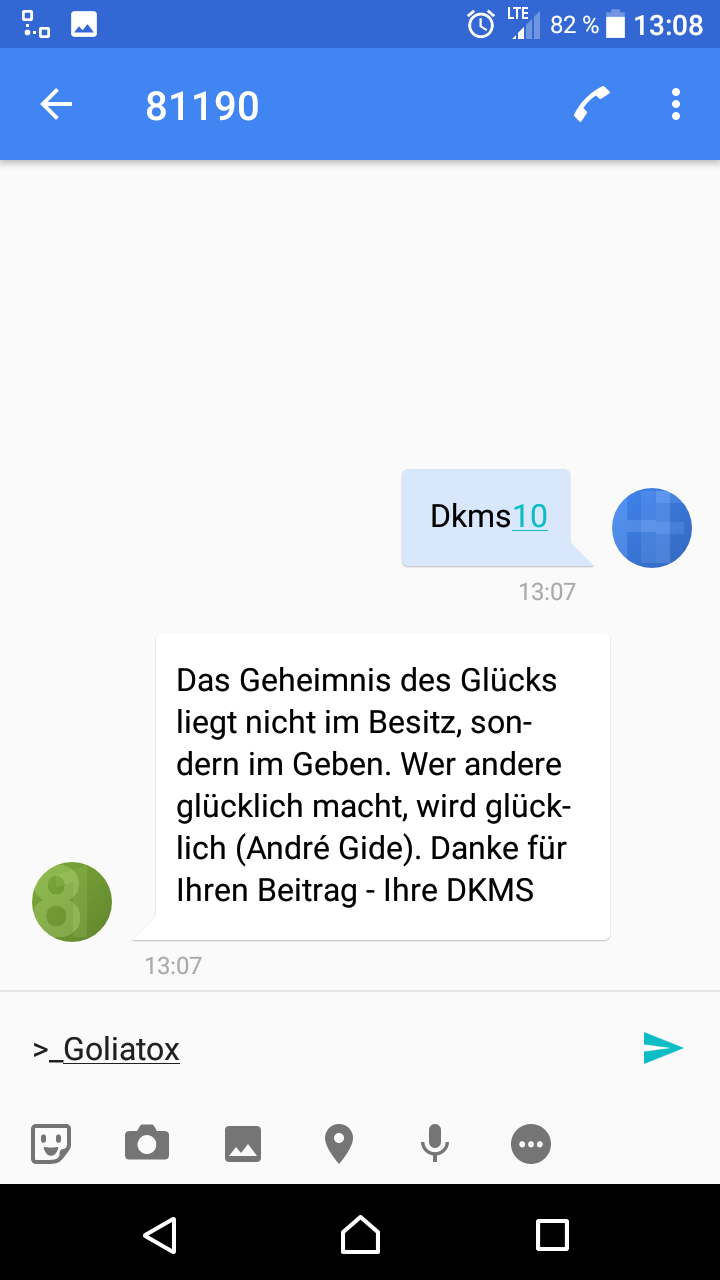Open the overflow menu

676,104
